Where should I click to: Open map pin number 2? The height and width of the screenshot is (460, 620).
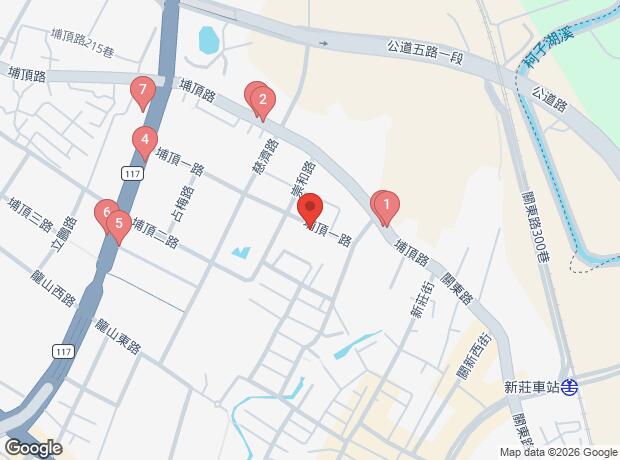pyautogui.click(x=262, y=99)
